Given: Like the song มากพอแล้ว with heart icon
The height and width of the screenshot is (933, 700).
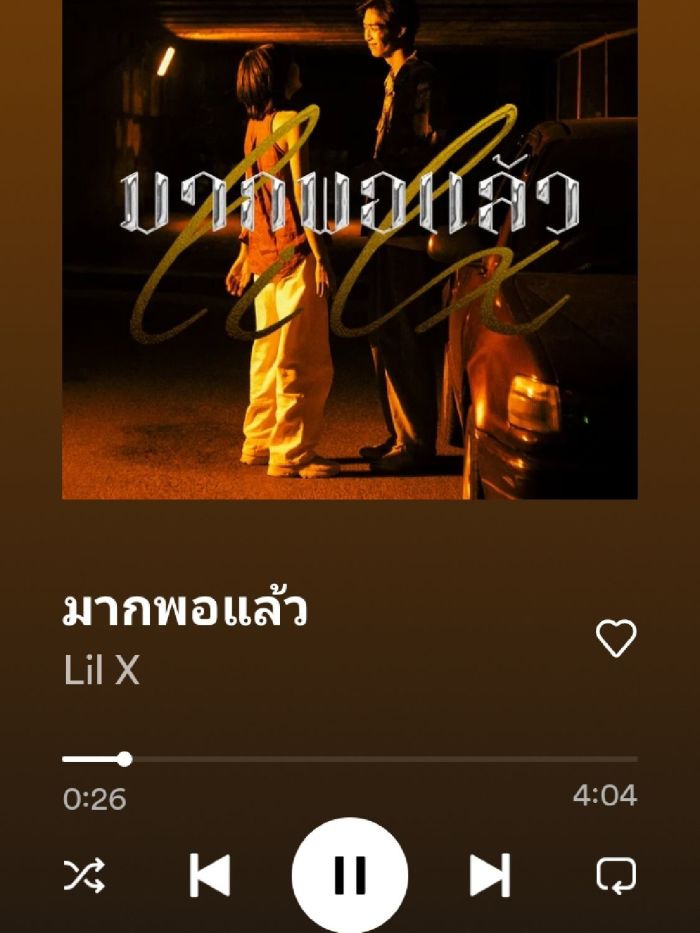Looking at the screenshot, I should [616, 638].
